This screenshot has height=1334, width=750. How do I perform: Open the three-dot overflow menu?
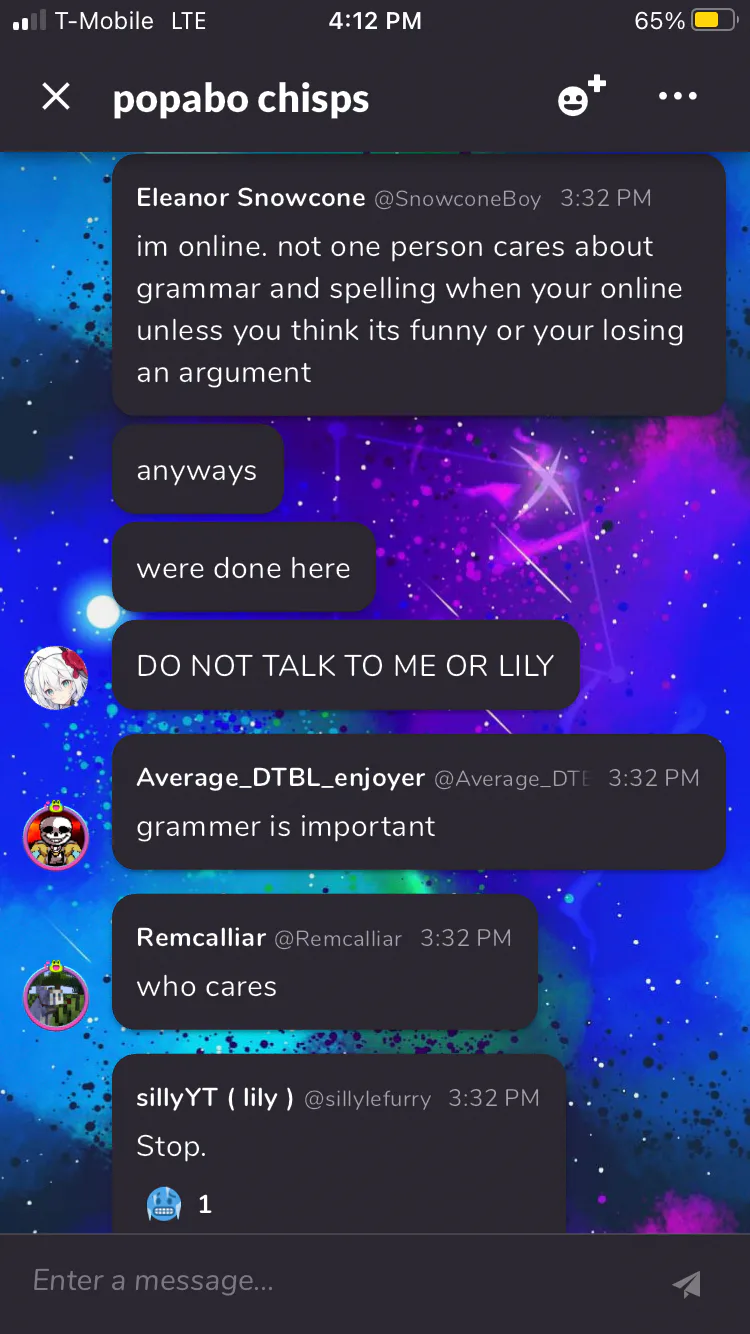pyautogui.click(x=678, y=97)
